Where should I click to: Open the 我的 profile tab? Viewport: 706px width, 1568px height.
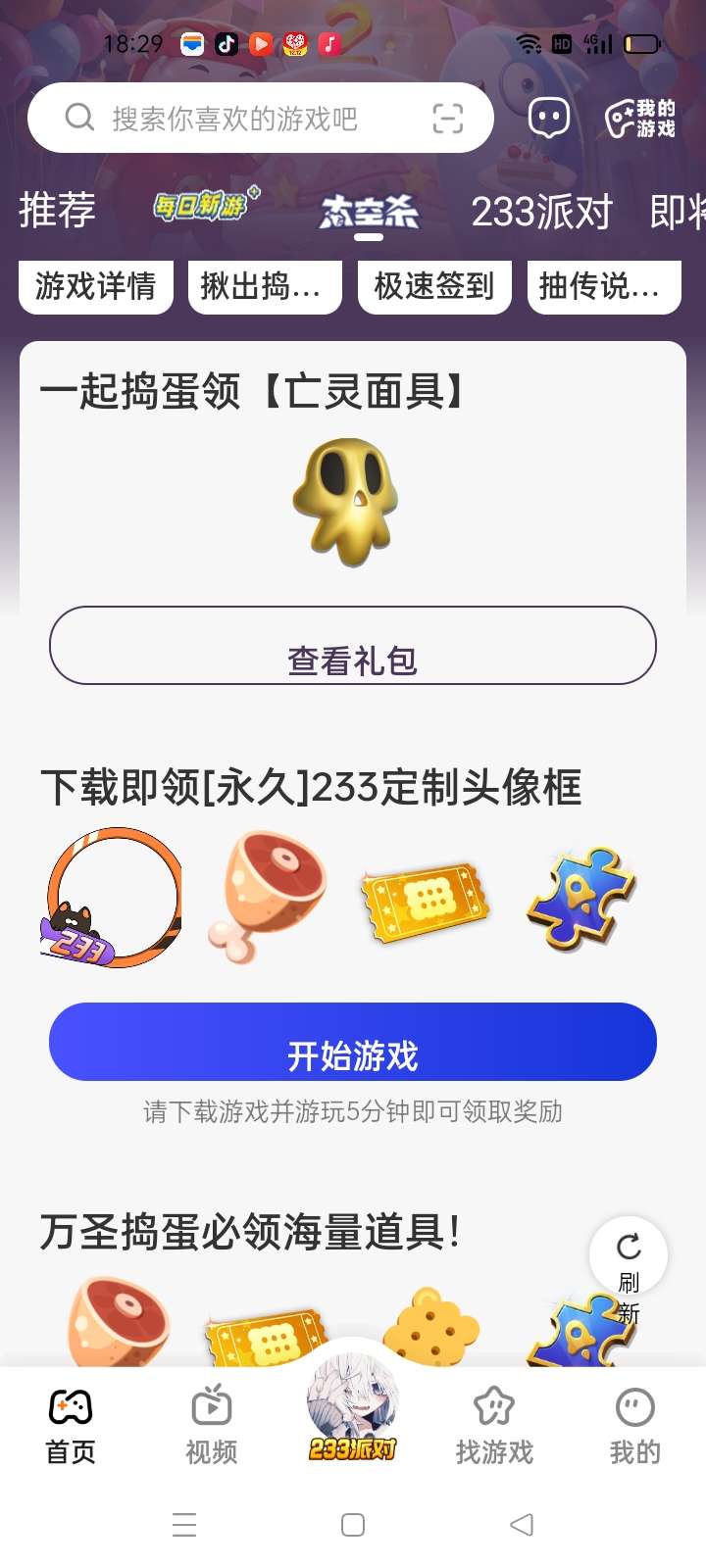click(635, 1426)
